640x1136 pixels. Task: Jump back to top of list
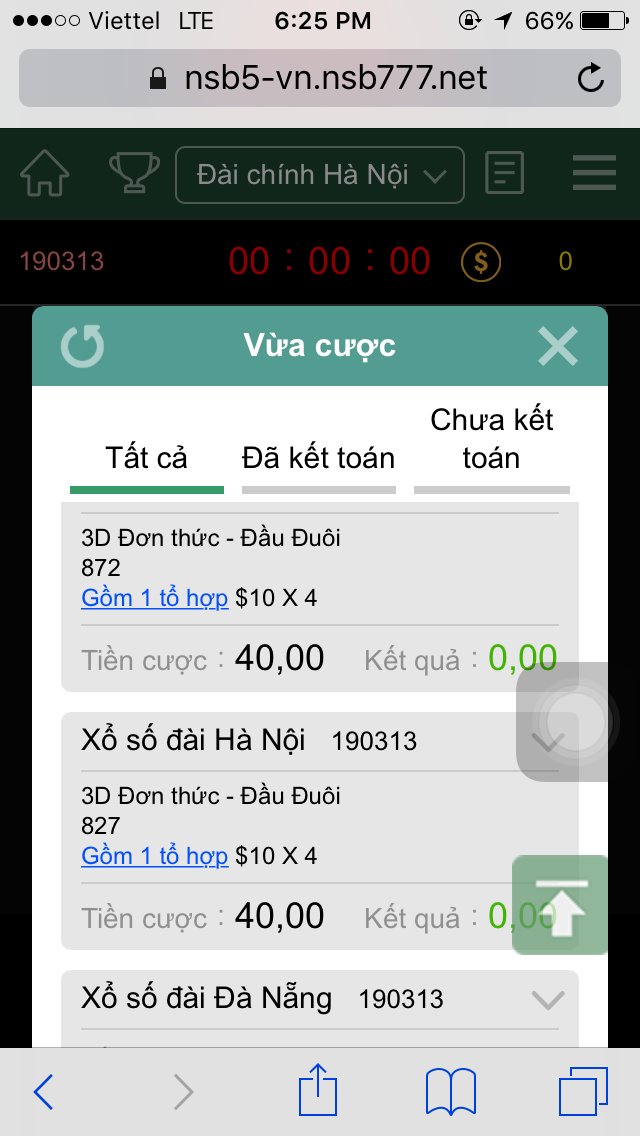point(561,904)
